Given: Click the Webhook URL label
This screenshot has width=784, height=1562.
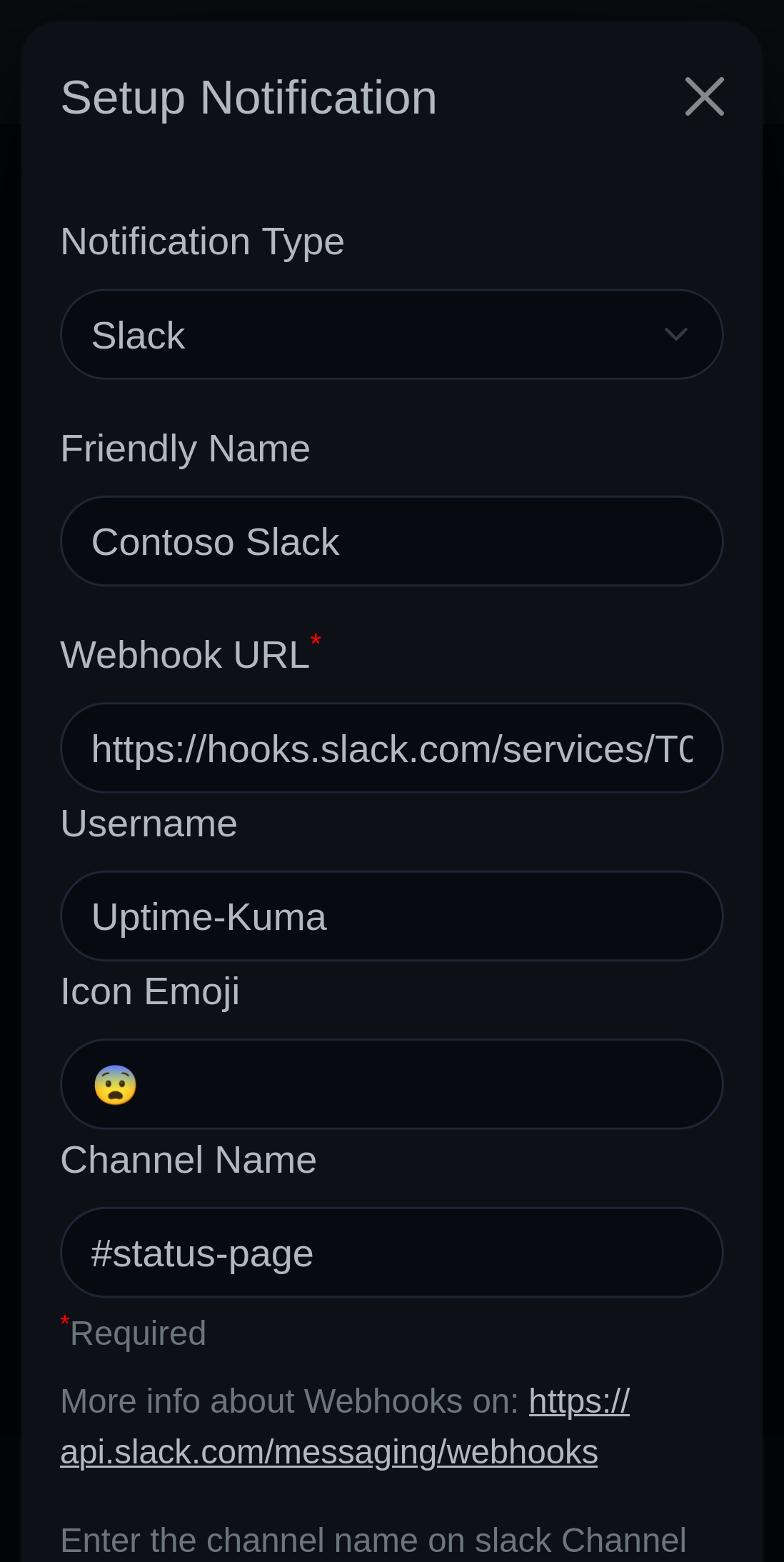Looking at the screenshot, I should pyautogui.click(x=184, y=654).
